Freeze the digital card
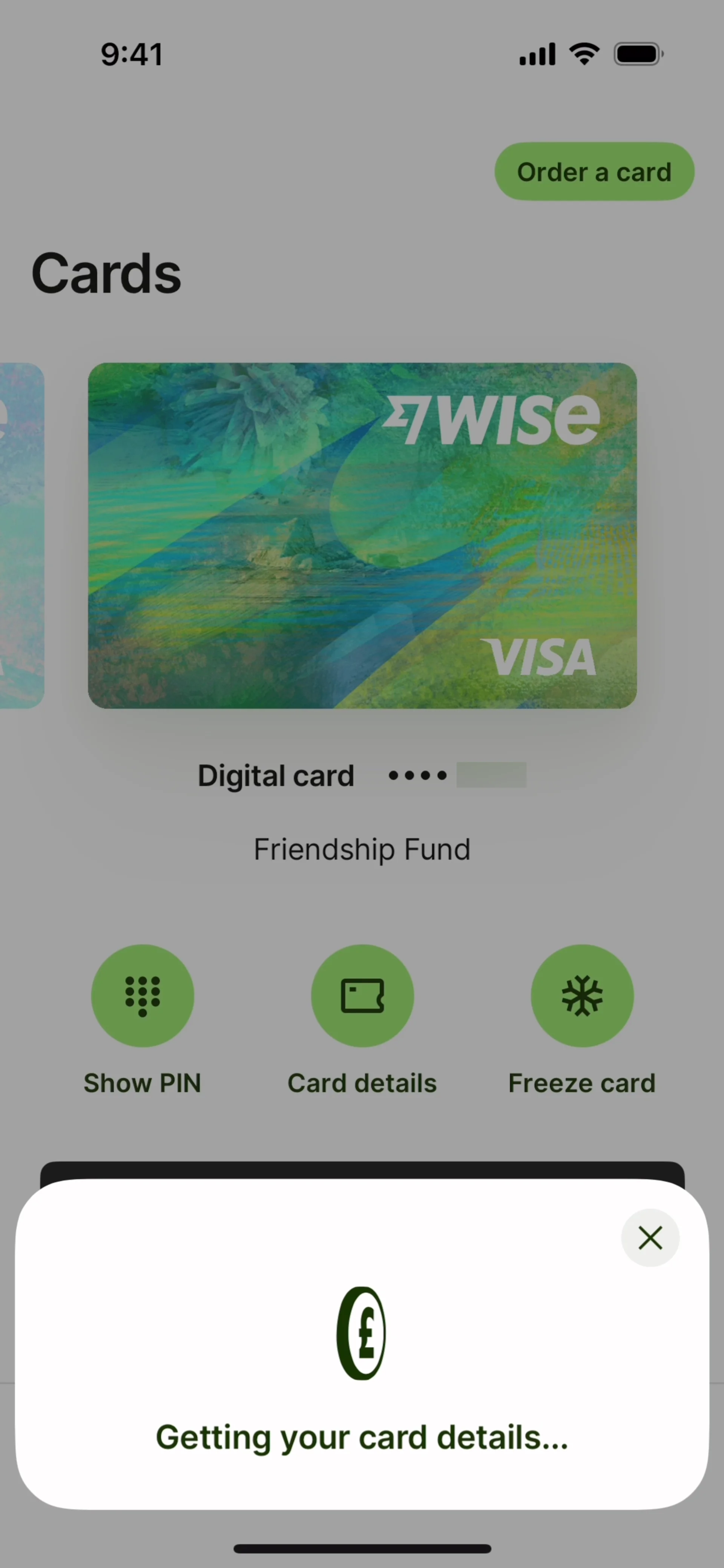The image size is (724, 1568). tap(582, 995)
